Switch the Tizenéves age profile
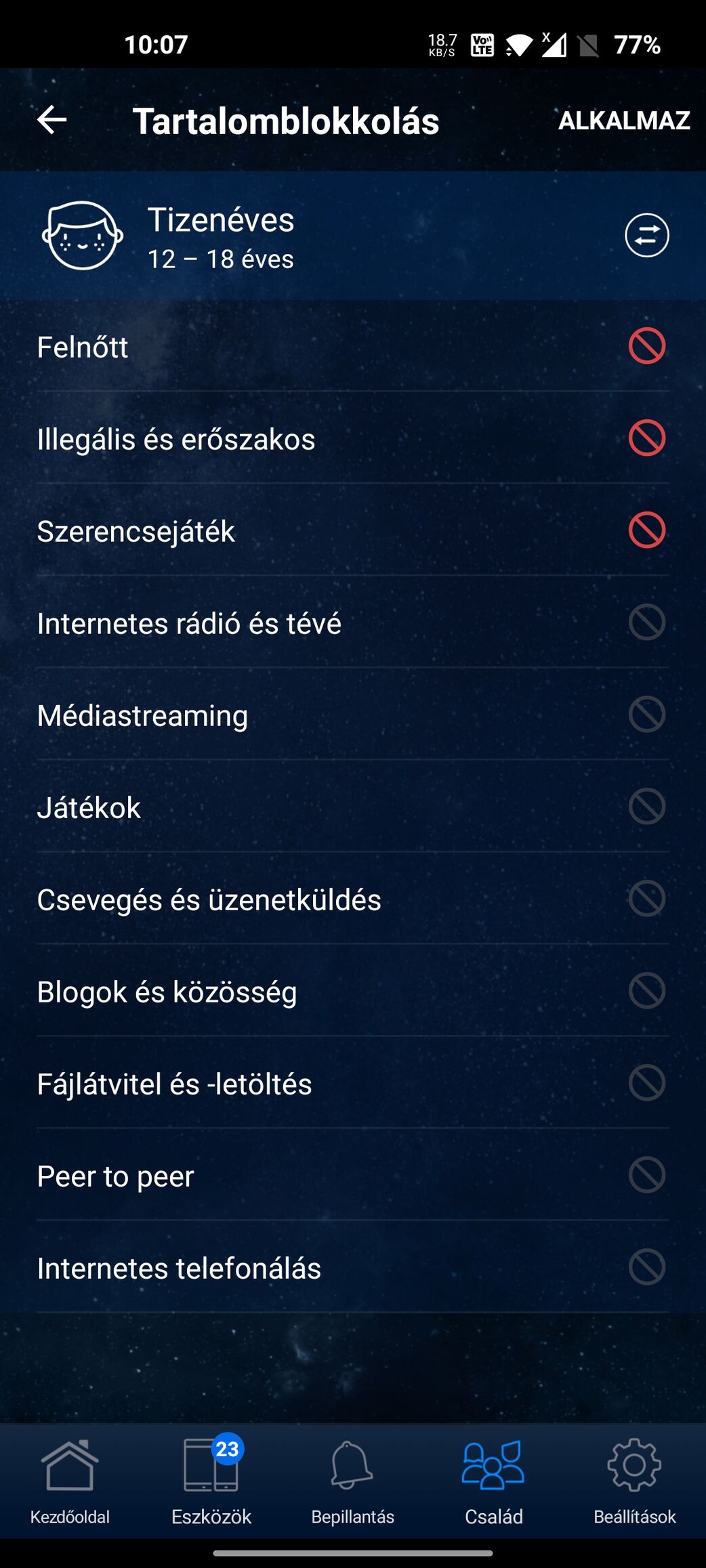The height and width of the screenshot is (1568, 706). [x=646, y=235]
